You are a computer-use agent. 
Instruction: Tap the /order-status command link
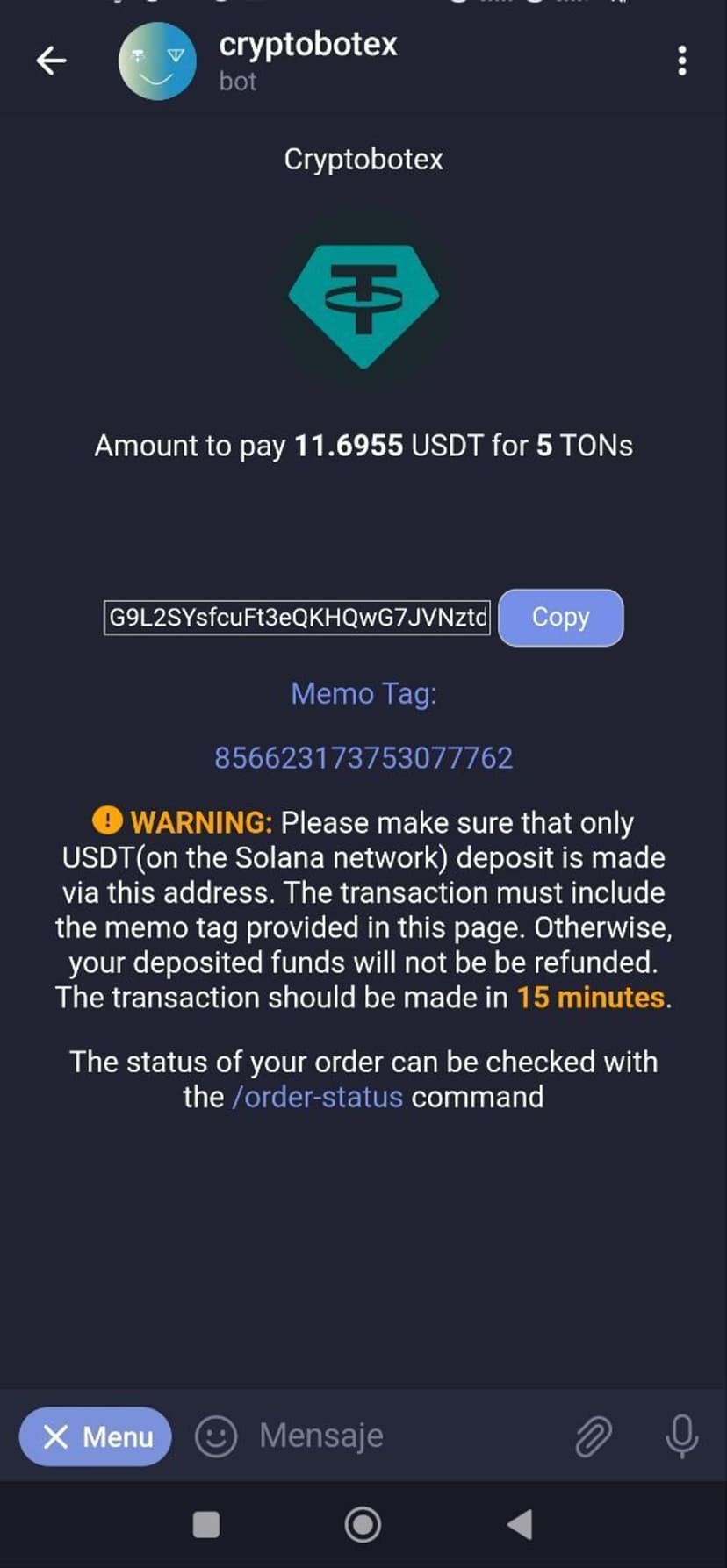tap(317, 1097)
